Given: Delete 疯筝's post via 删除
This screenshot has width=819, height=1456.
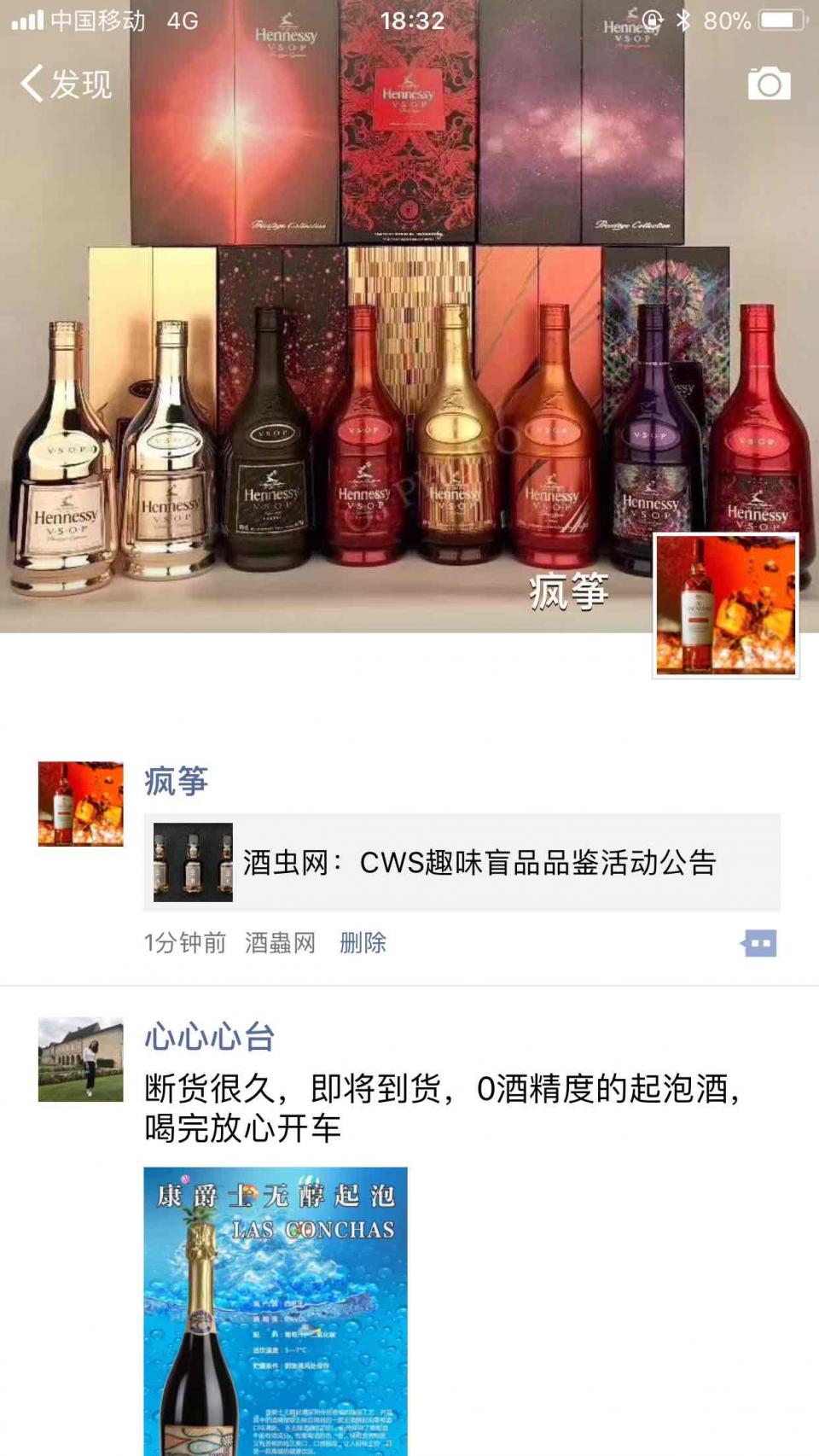Looking at the screenshot, I should point(362,943).
